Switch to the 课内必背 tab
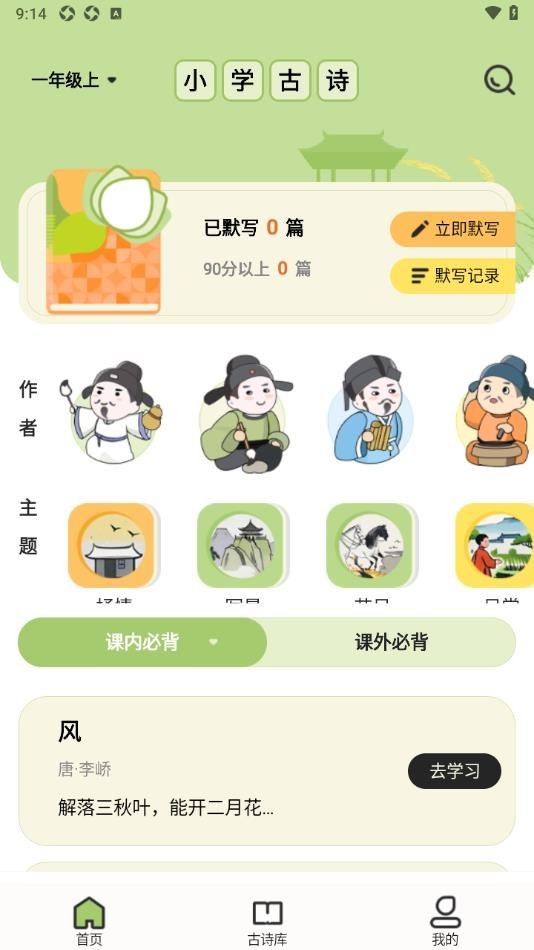The width and height of the screenshot is (534, 950). 142,642
